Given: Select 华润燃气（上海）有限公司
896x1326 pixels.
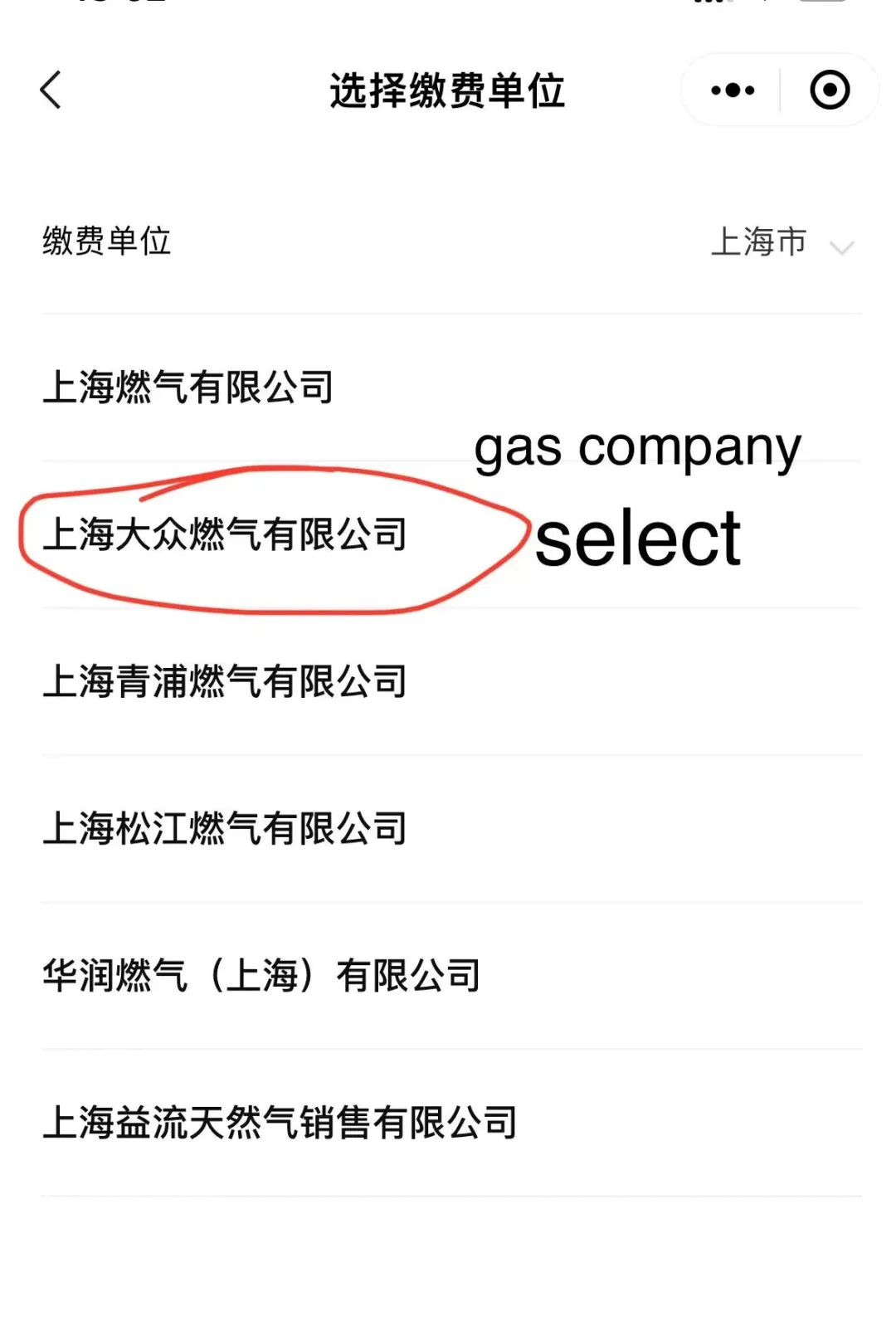Looking at the screenshot, I should (x=261, y=975).
